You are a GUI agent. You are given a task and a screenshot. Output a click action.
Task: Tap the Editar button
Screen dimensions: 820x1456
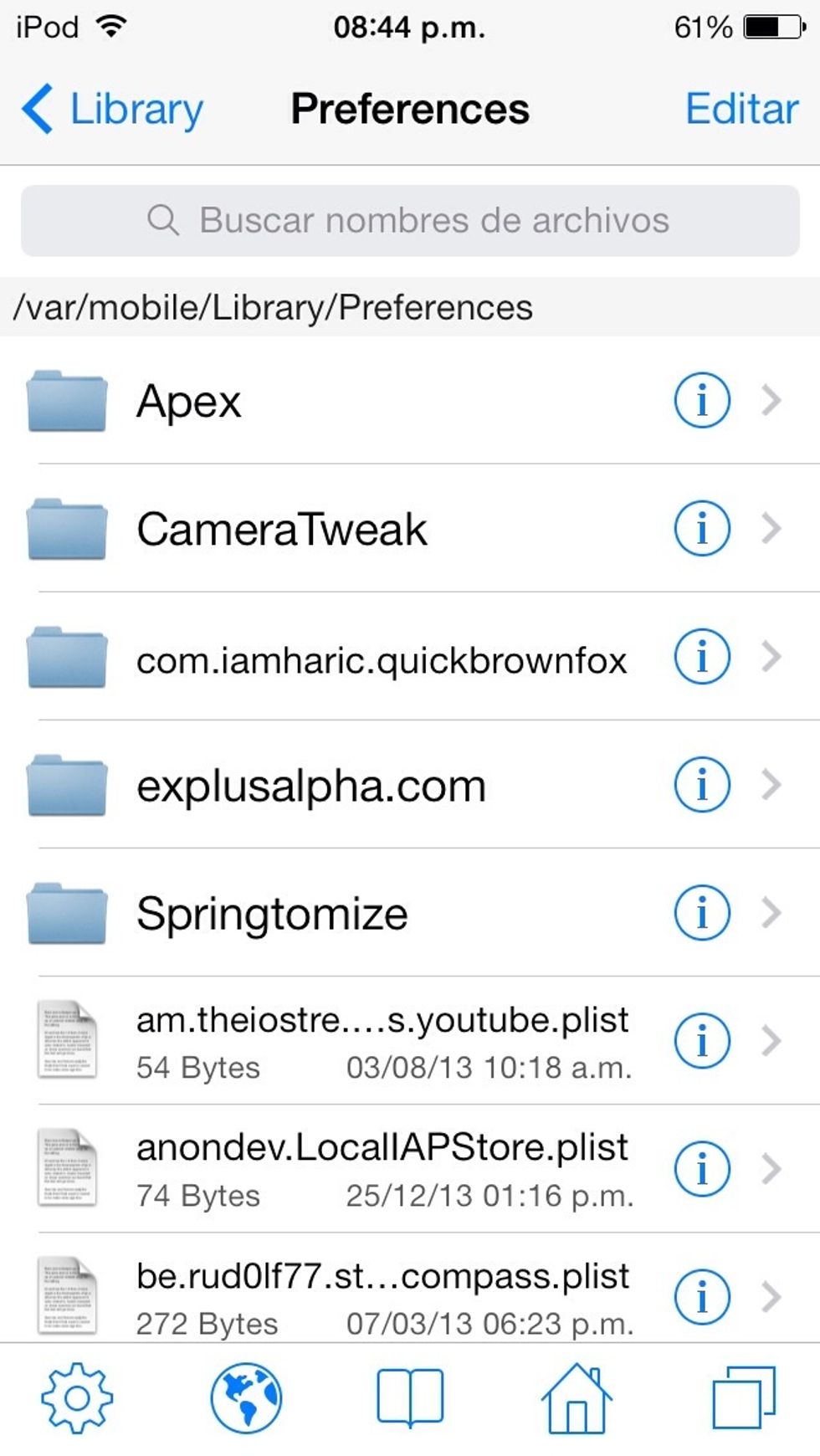click(741, 110)
